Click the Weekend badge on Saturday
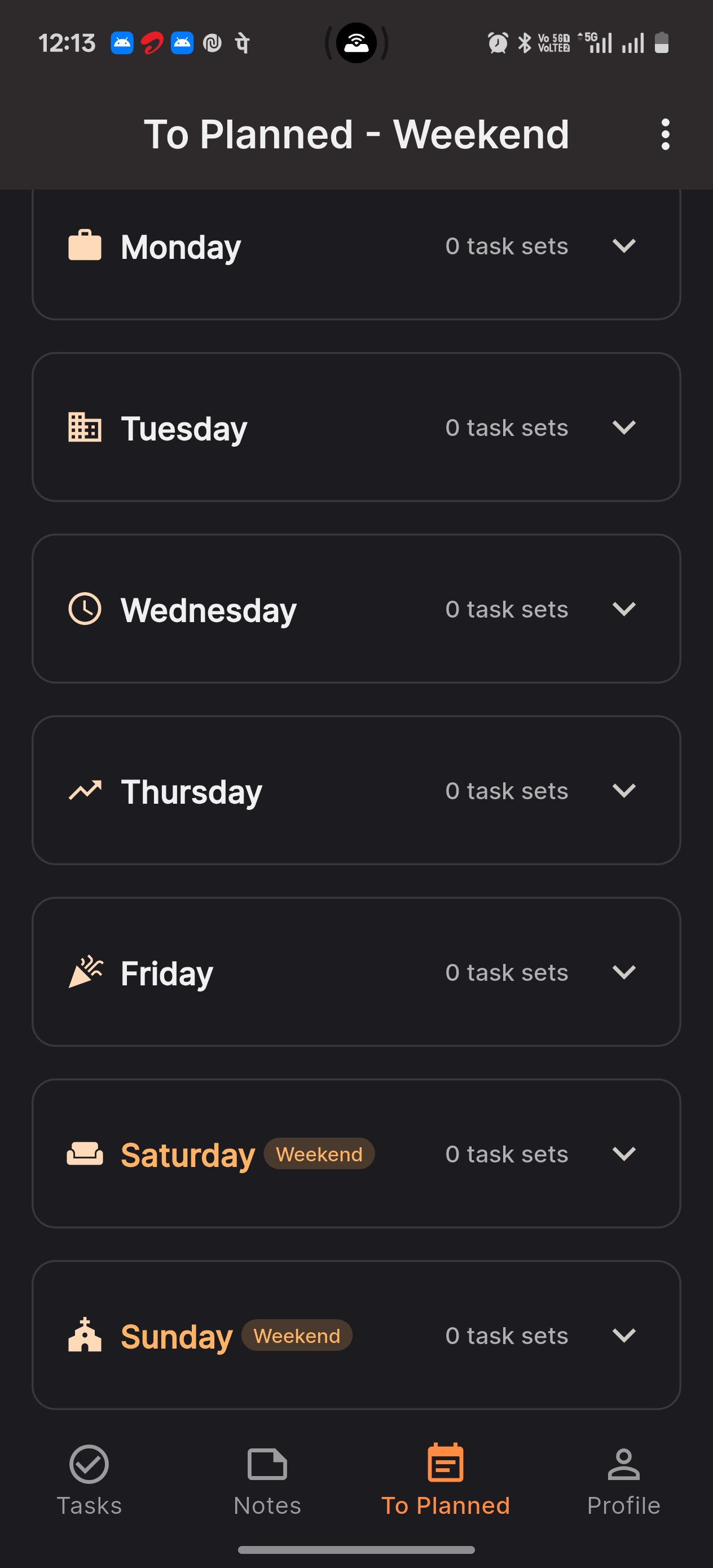This screenshot has width=713, height=1568. [x=319, y=1153]
